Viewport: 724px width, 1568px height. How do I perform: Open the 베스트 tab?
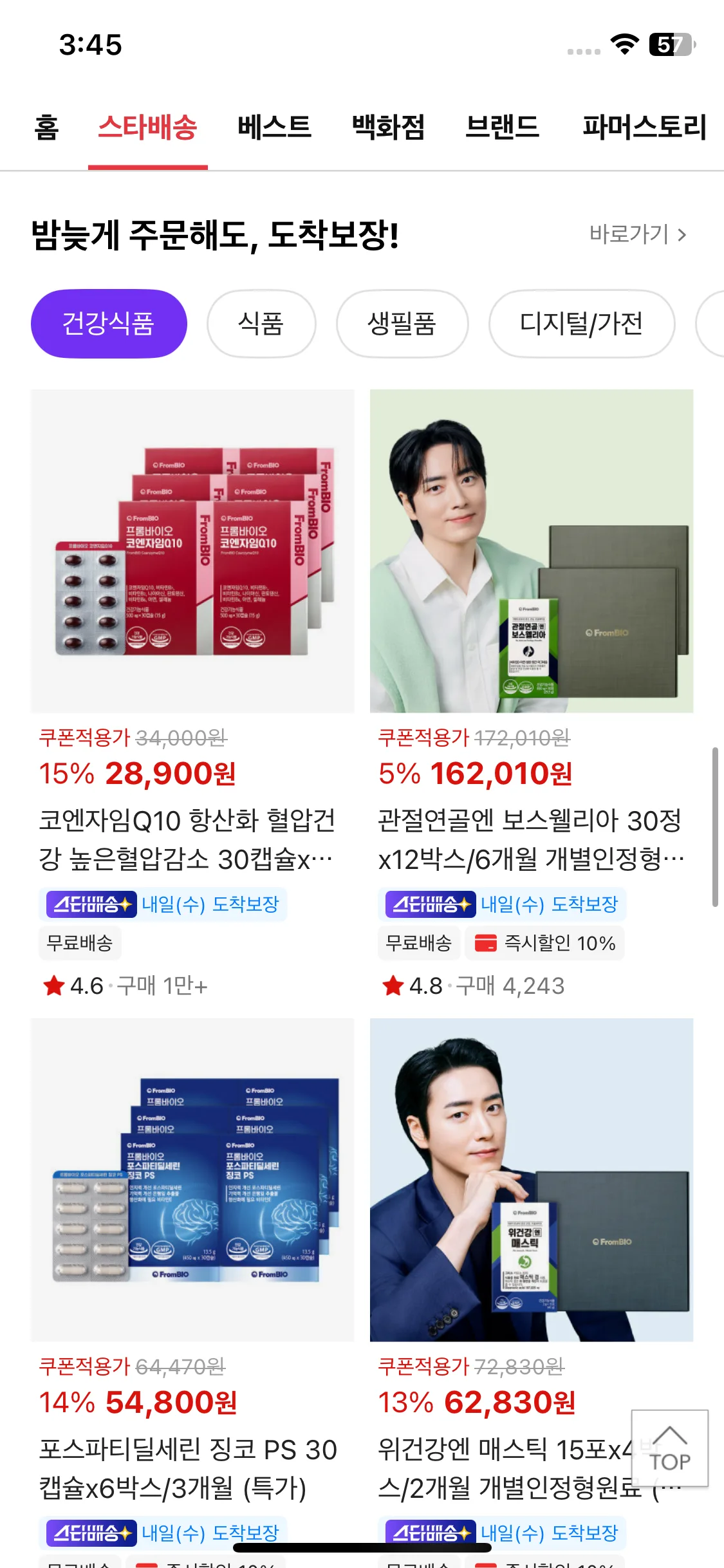pos(274,127)
